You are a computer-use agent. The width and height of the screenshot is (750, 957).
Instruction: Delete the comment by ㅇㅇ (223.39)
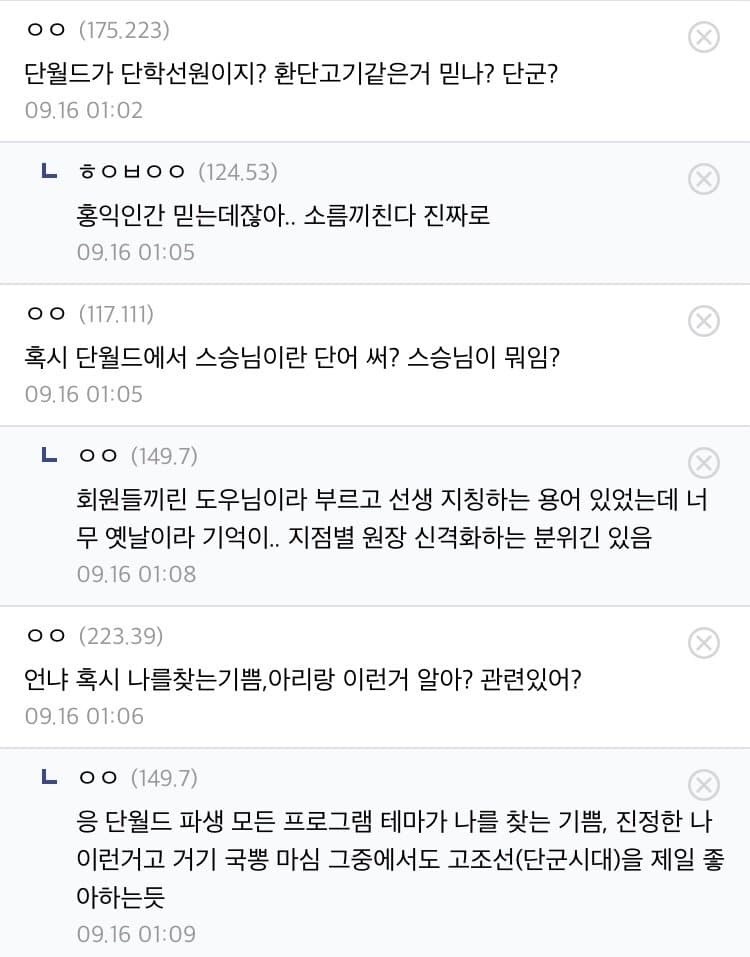(704, 641)
